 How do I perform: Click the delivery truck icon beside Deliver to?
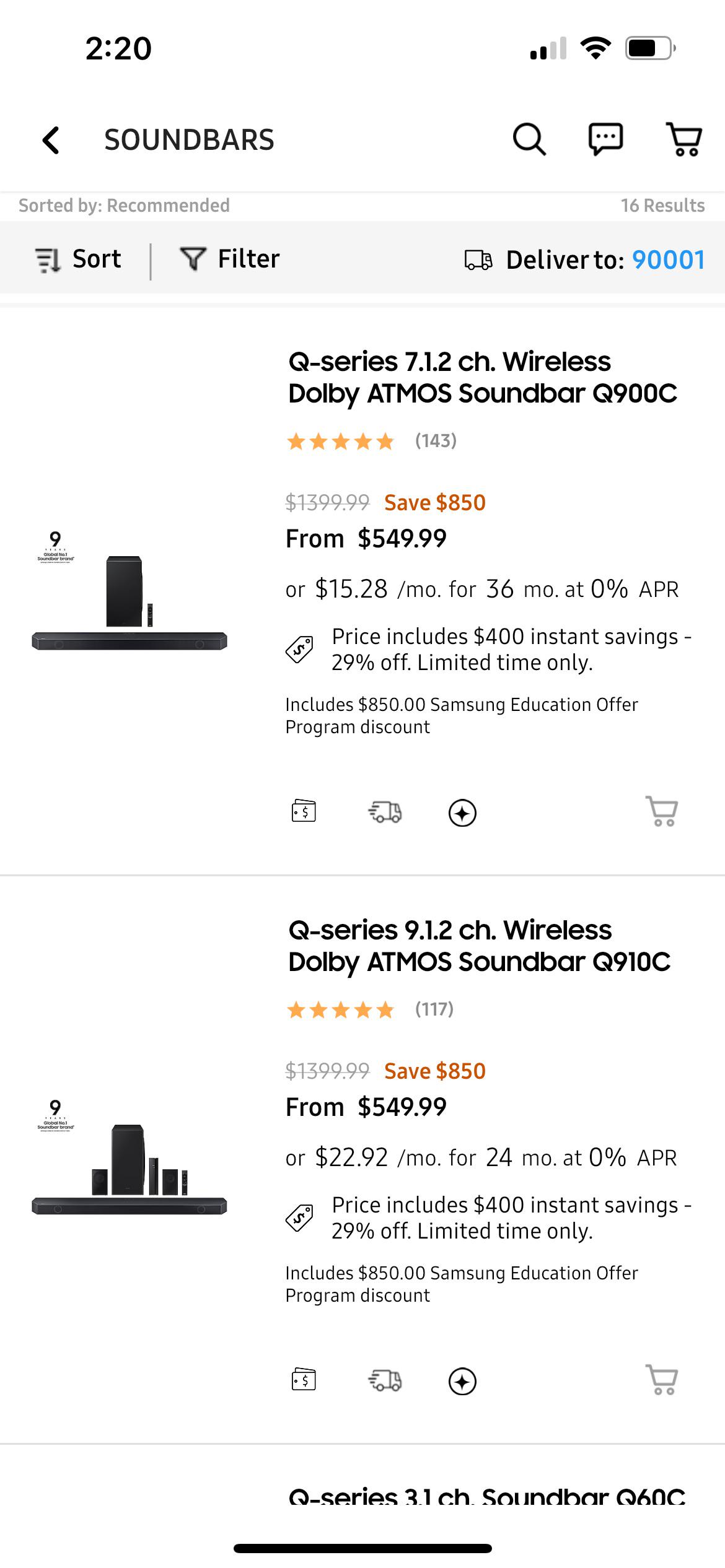478,260
